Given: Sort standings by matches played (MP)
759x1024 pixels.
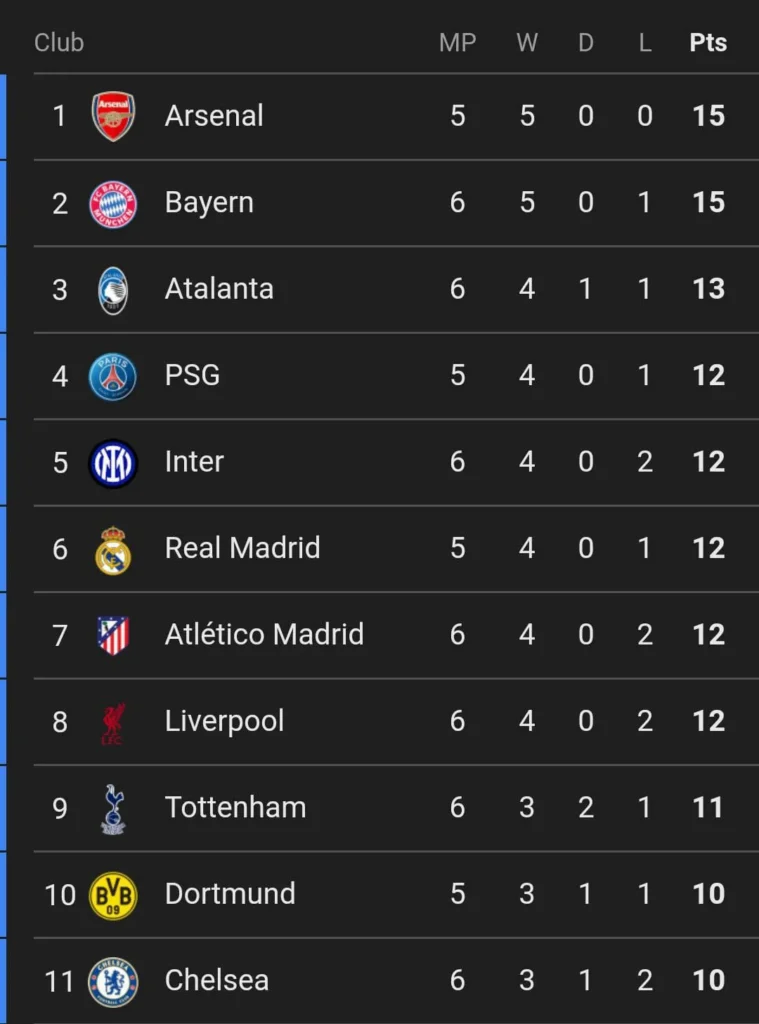Looking at the screenshot, I should pyautogui.click(x=458, y=42).
